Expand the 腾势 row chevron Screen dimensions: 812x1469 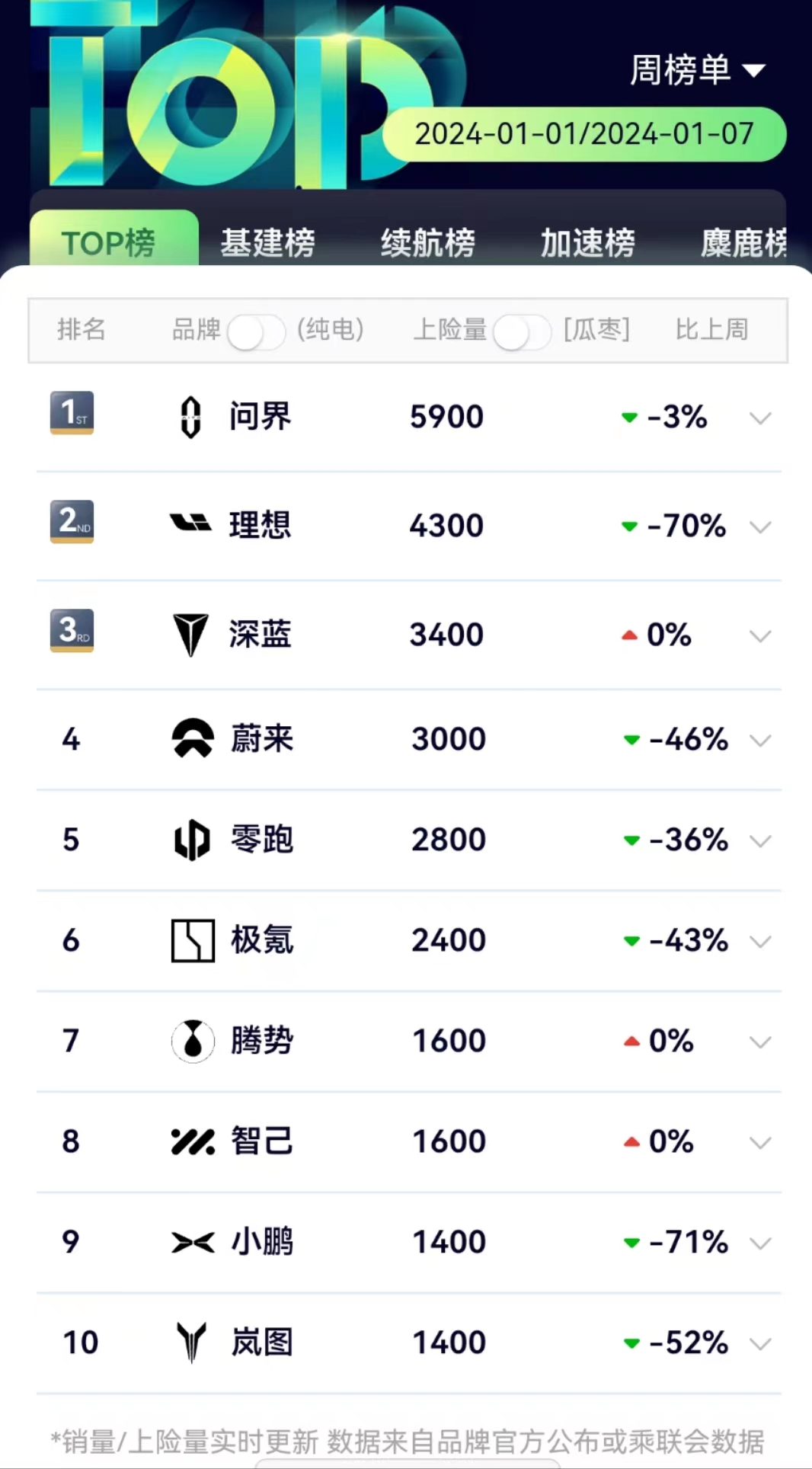[x=760, y=1042]
